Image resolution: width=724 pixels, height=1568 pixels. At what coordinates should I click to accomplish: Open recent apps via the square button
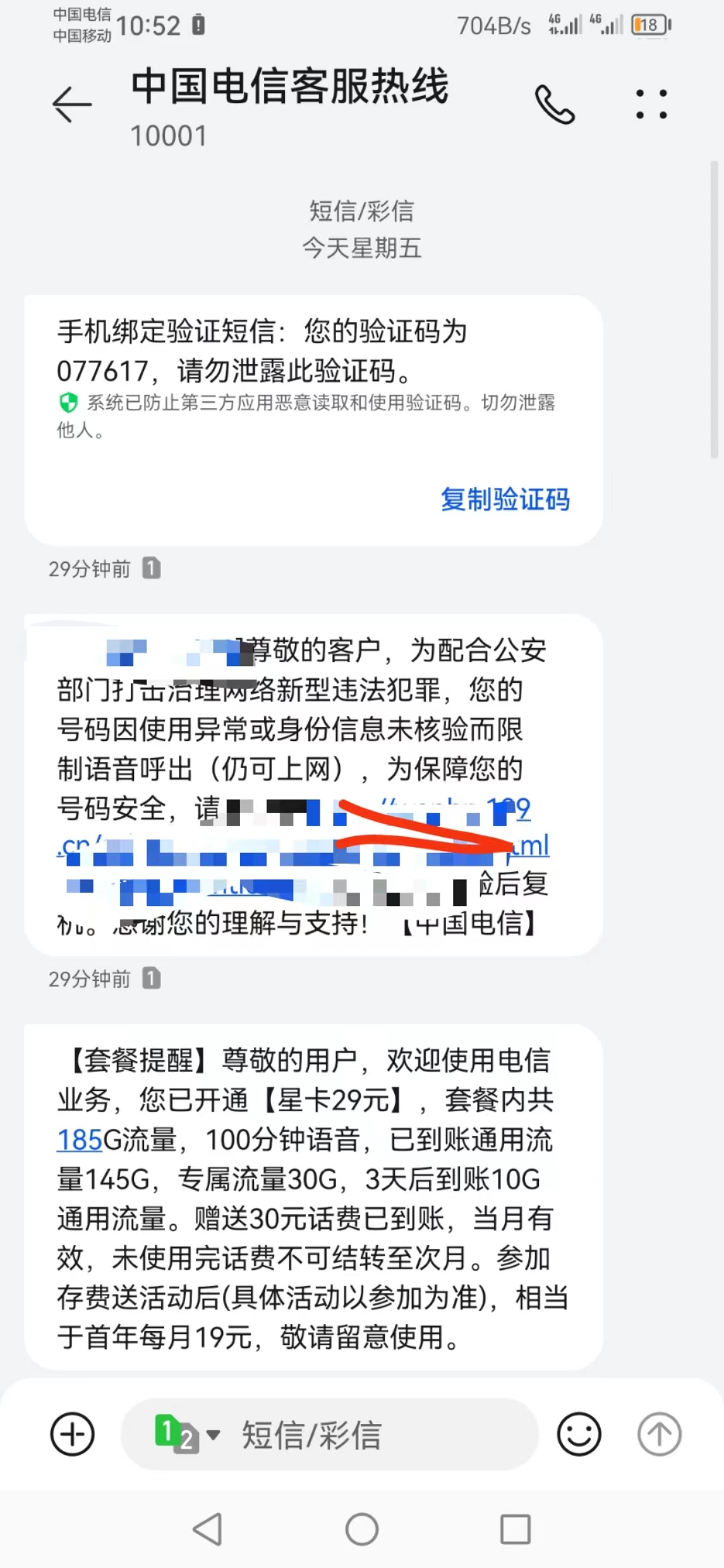click(x=516, y=1530)
